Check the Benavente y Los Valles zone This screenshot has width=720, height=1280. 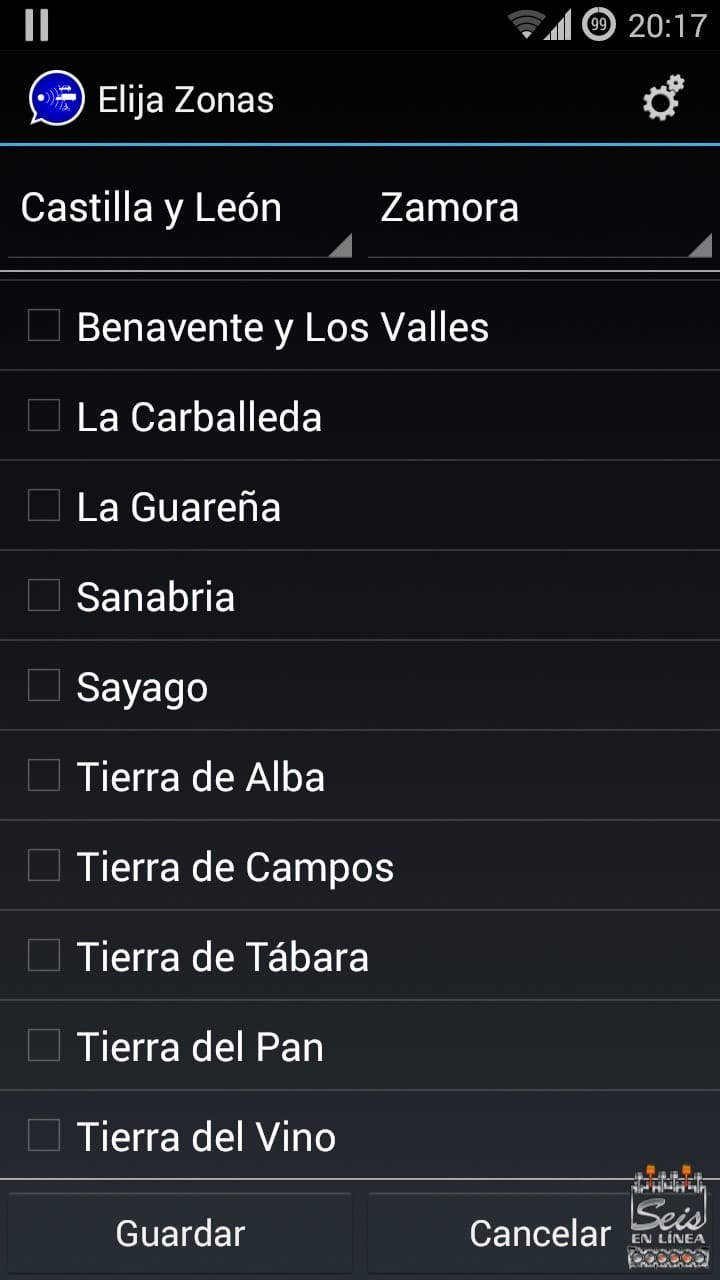point(44,326)
